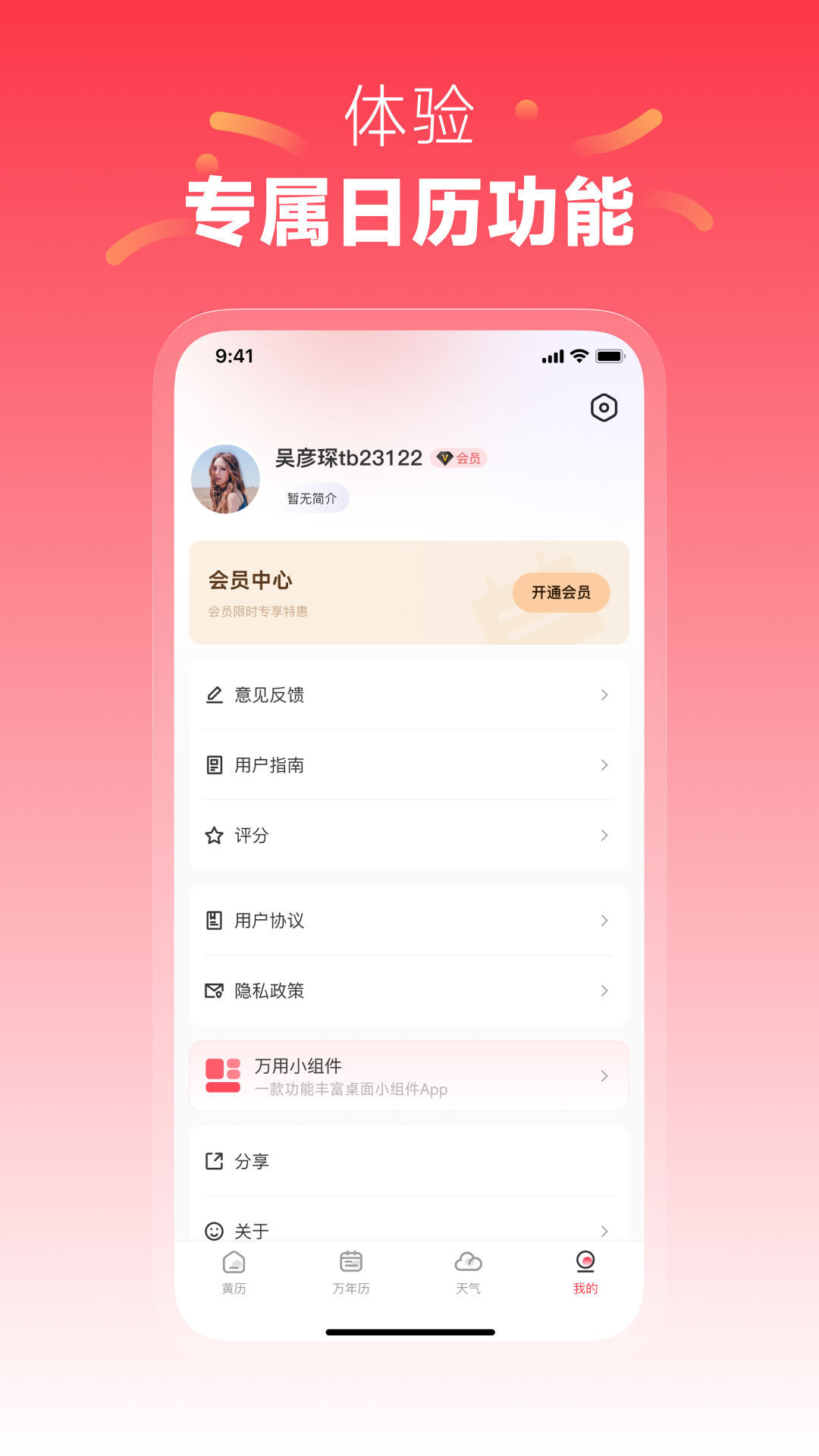Expand the 意见反馈 row chevron
Viewport: 819px width, 1456px height.
(604, 695)
